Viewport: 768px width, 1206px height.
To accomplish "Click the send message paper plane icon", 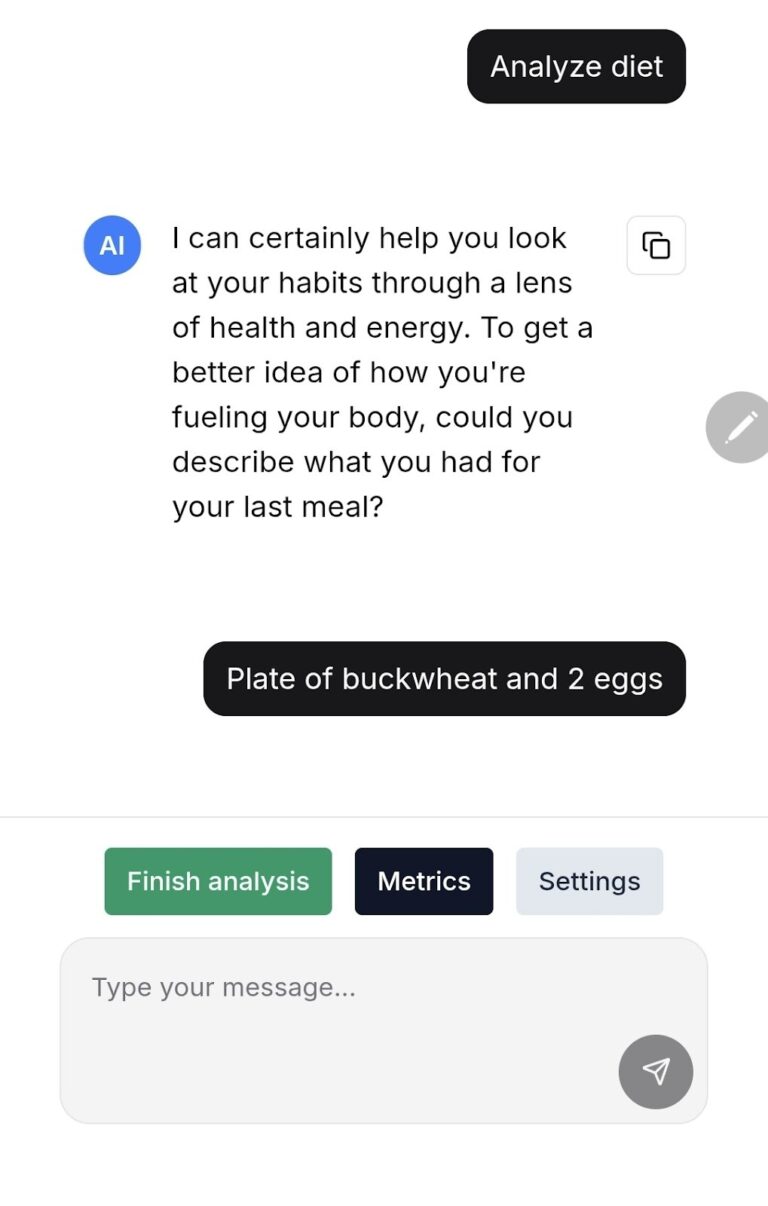I will coord(655,1071).
